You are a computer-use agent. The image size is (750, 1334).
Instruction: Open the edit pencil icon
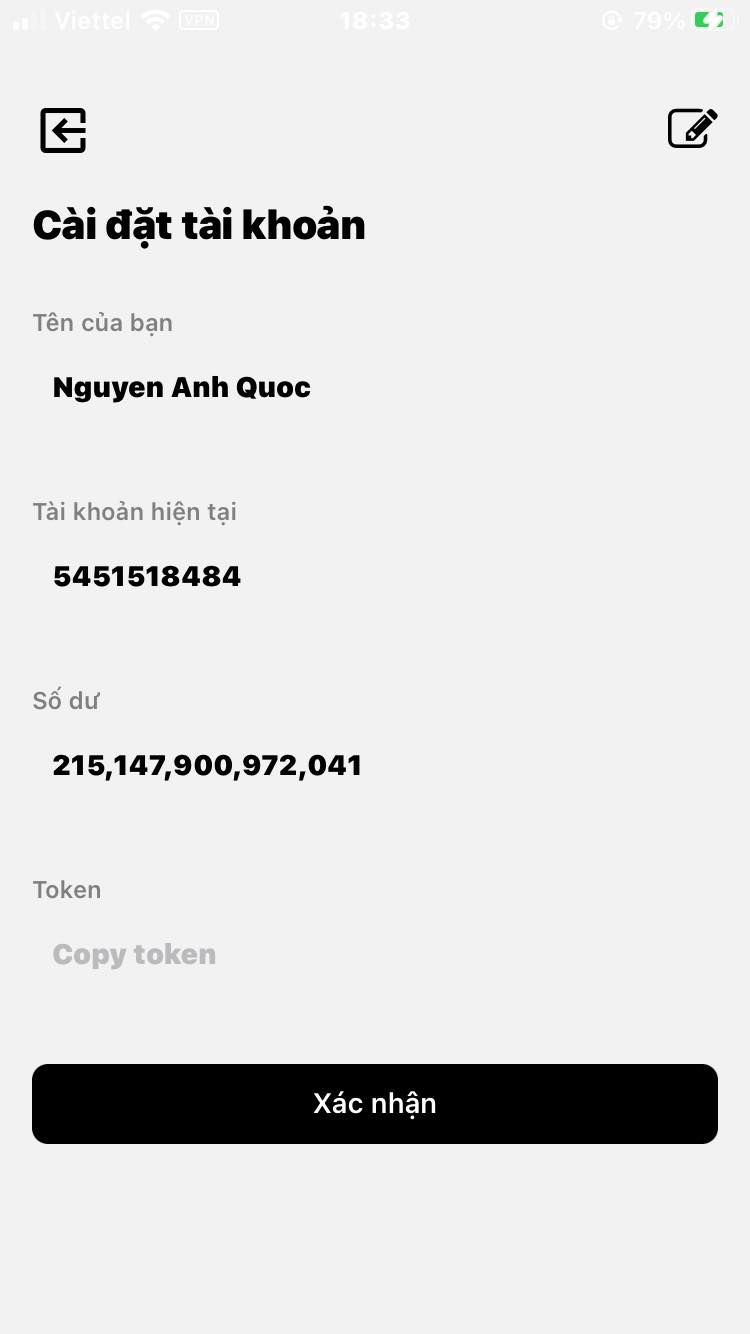pos(692,128)
